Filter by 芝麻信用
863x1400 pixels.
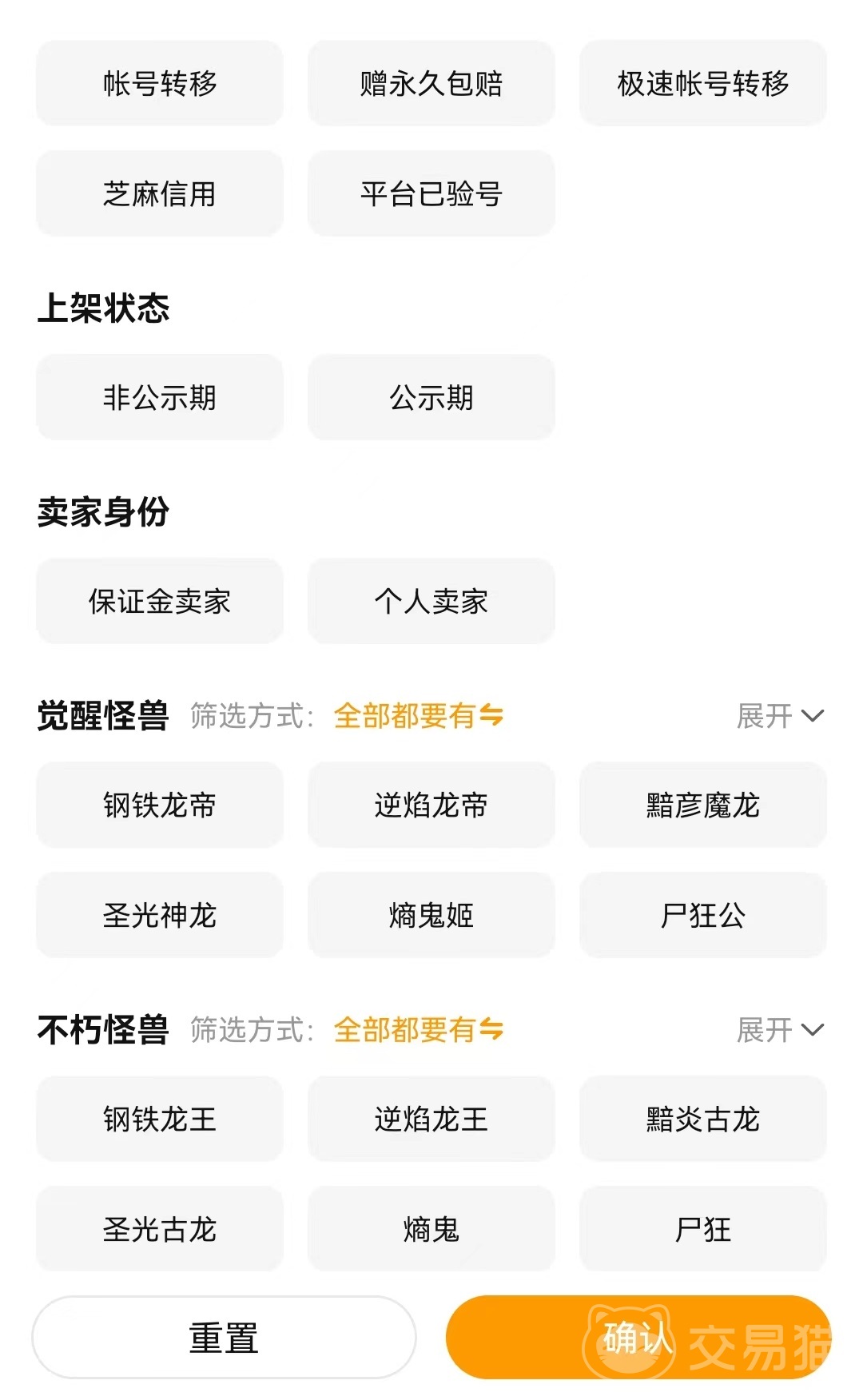(x=160, y=193)
